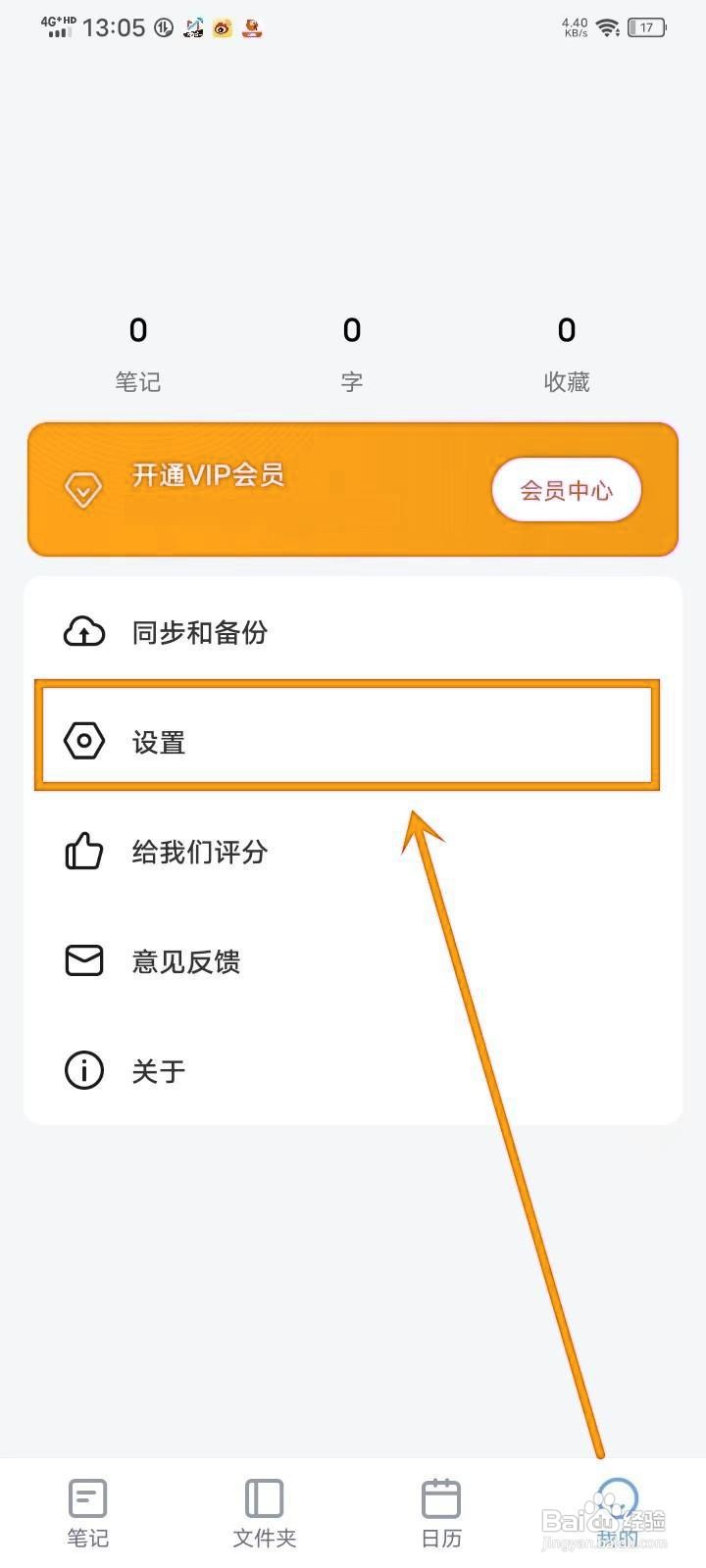Screen dimensions: 706x1568
Task: Open sync and backup via the cloud icon
Action: [x=83, y=632]
